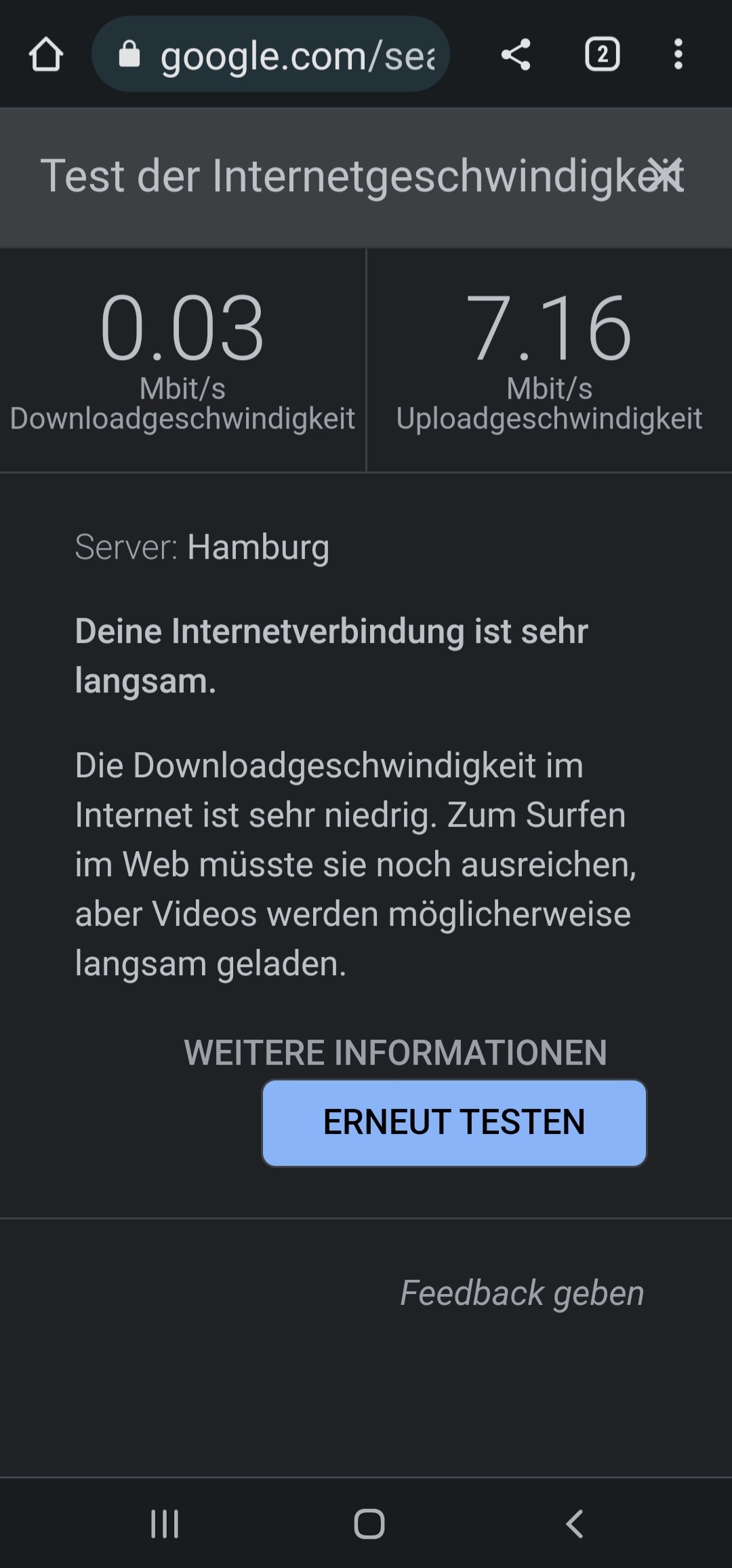Run the test again with ERNEUT TESTEN
732x1568 pixels.
point(454,1122)
